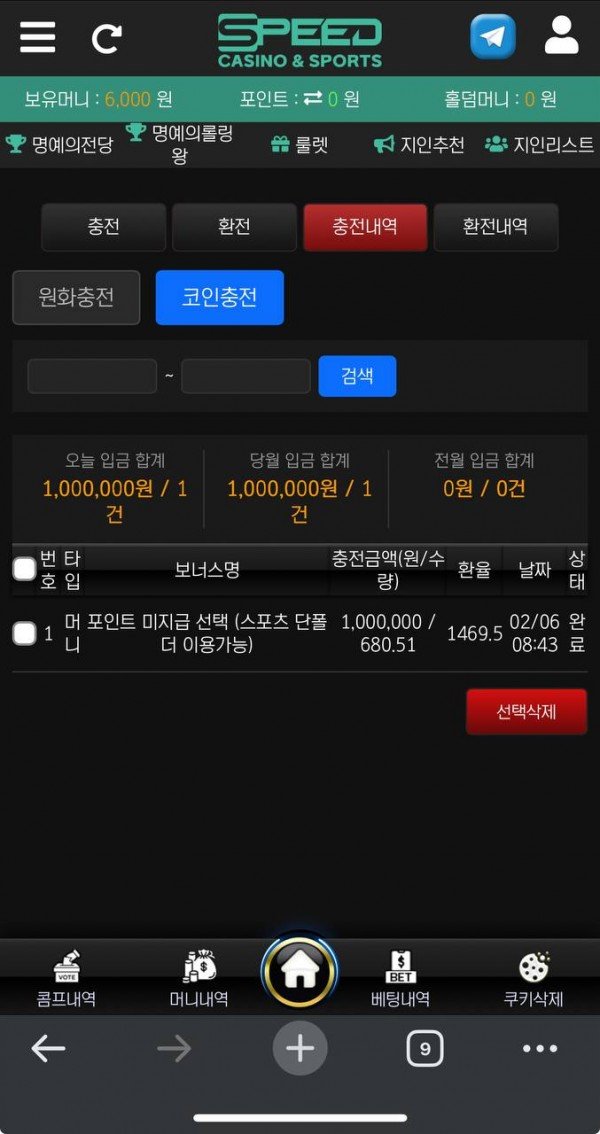This screenshot has height=1134, width=600.
Task: Open the Telegram contact icon
Action: click(x=493, y=38)
